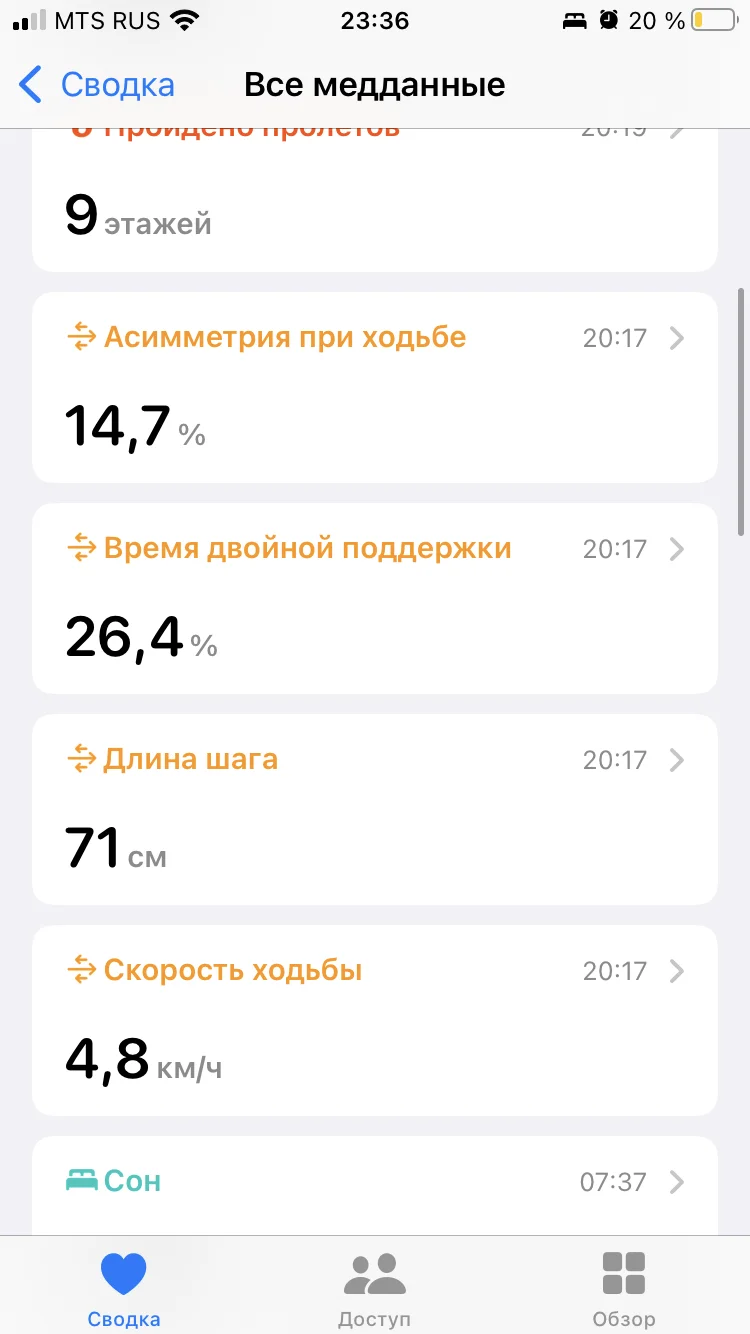Tap the people icon for Доступ
The width and height of the screenshot is (750, 1334).
pos(374,1271)
